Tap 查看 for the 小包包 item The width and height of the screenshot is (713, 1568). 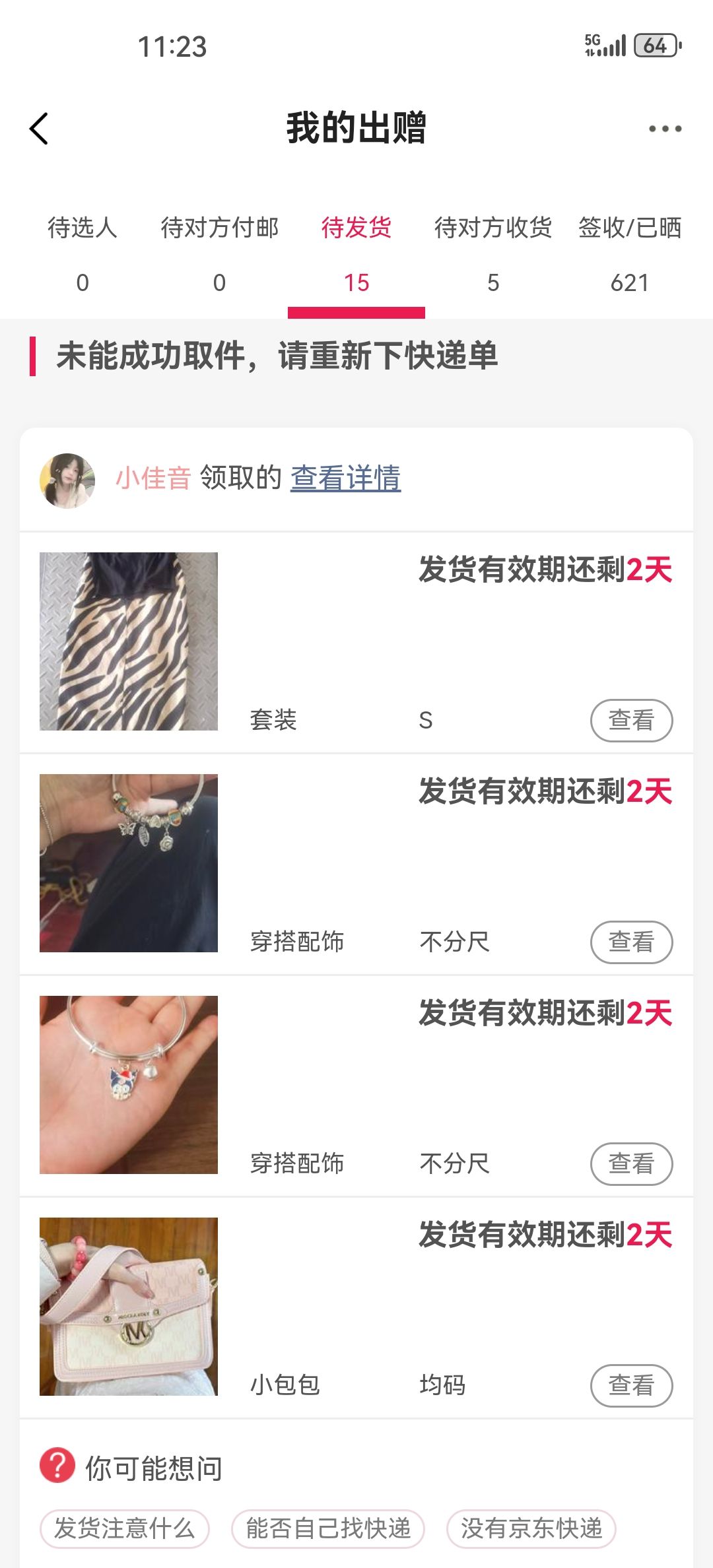[x=631, y=1385]
